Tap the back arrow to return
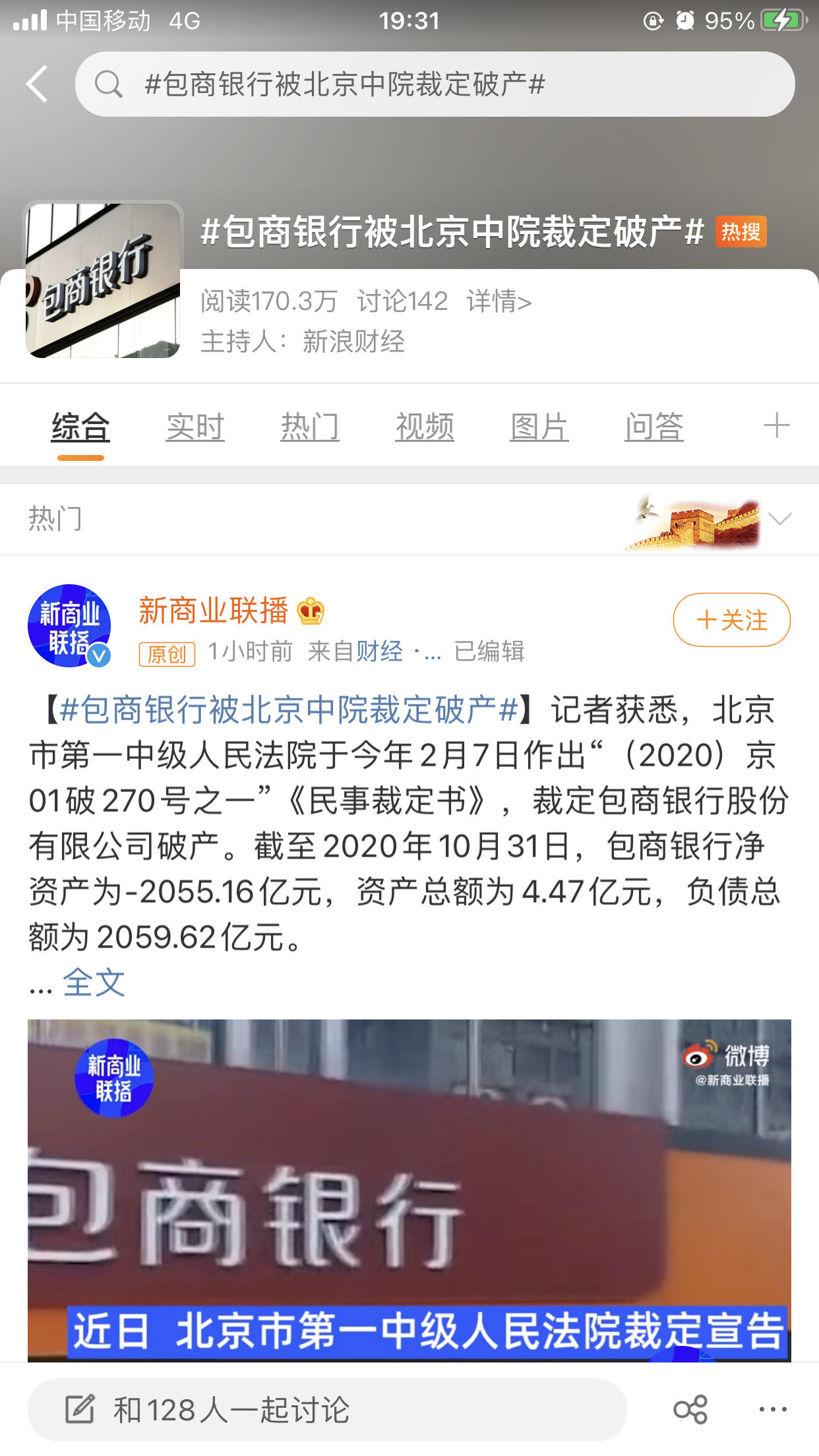Screen dimensions: 819x1456 [x=36, y=84]
